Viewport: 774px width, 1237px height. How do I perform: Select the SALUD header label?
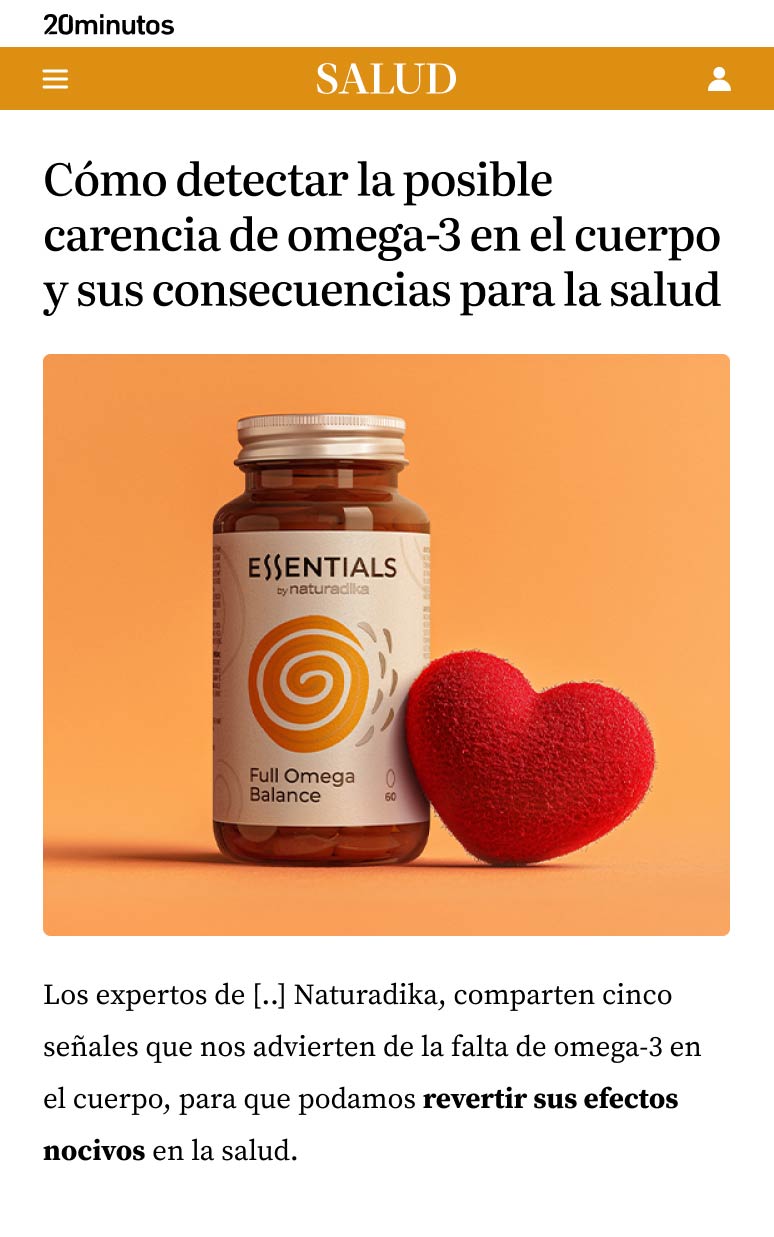click(386, 78)
